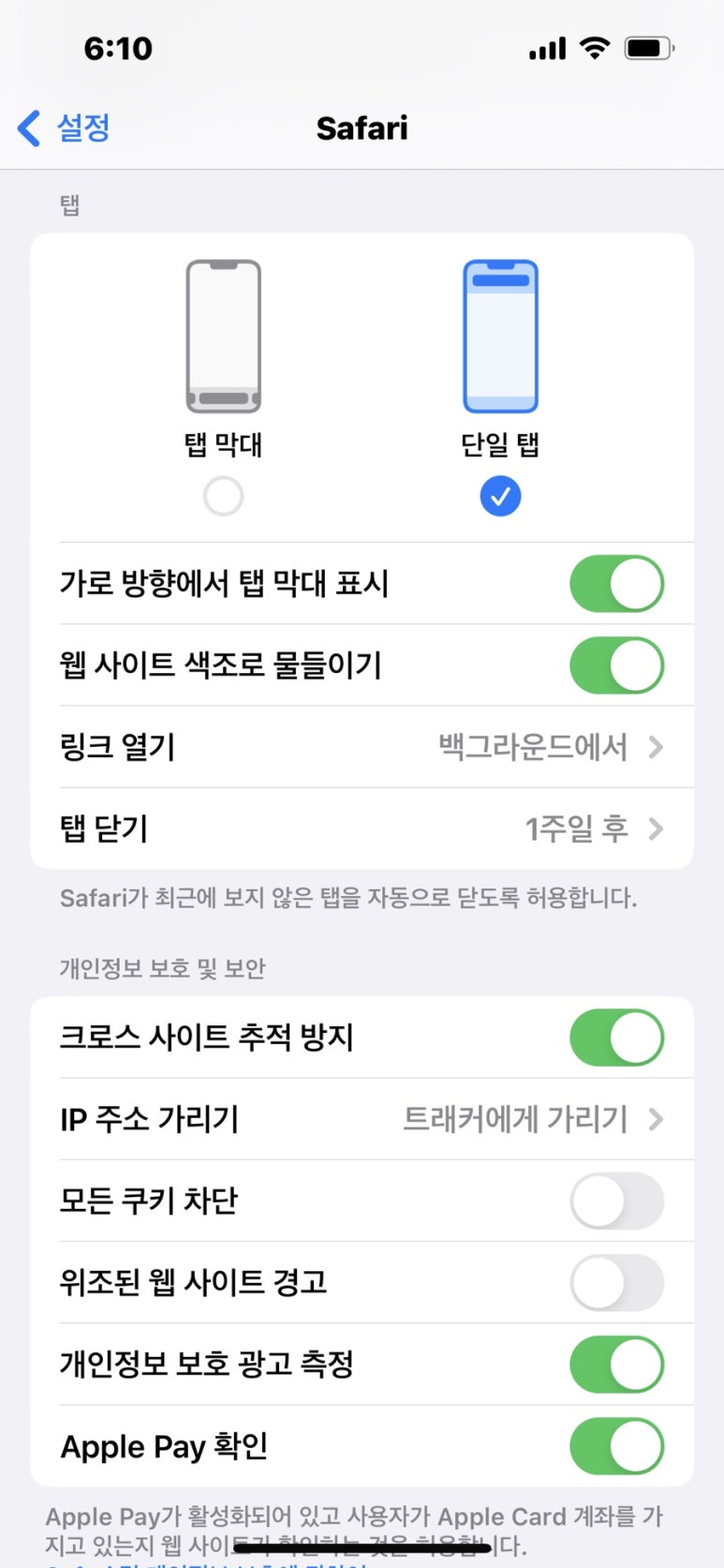Disable Apple Pay 확인 switch

616,1446
